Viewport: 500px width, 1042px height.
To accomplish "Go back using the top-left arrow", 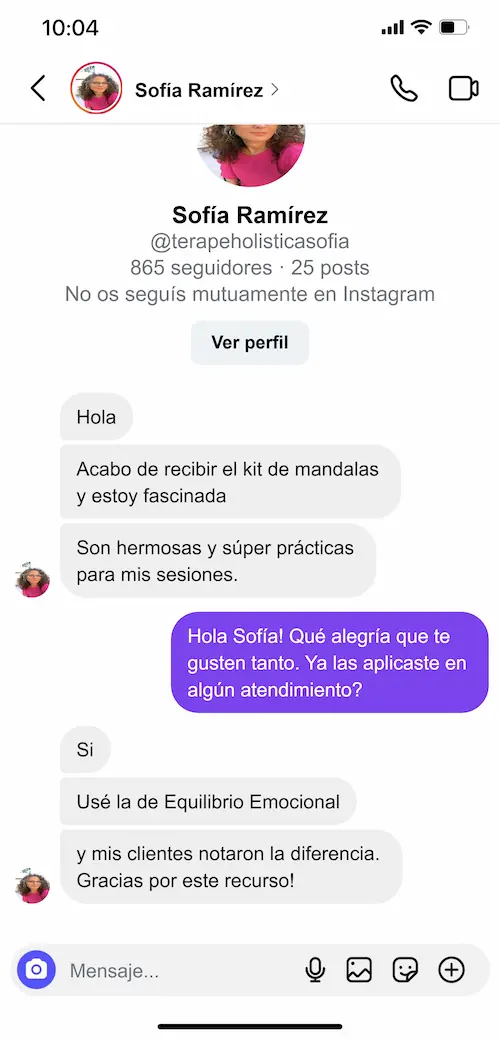I will [x=39, y=88].
